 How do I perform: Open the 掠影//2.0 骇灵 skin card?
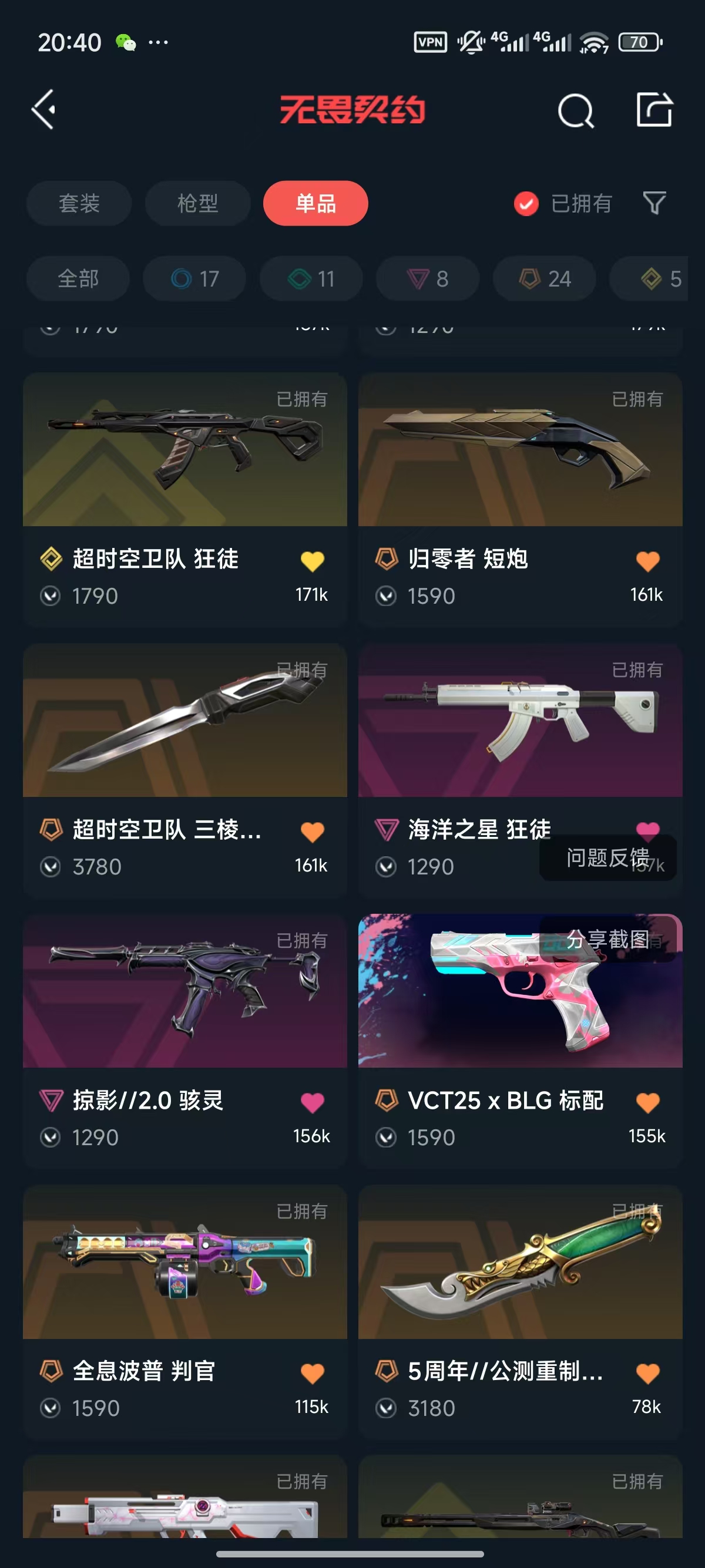(185, 1041)
